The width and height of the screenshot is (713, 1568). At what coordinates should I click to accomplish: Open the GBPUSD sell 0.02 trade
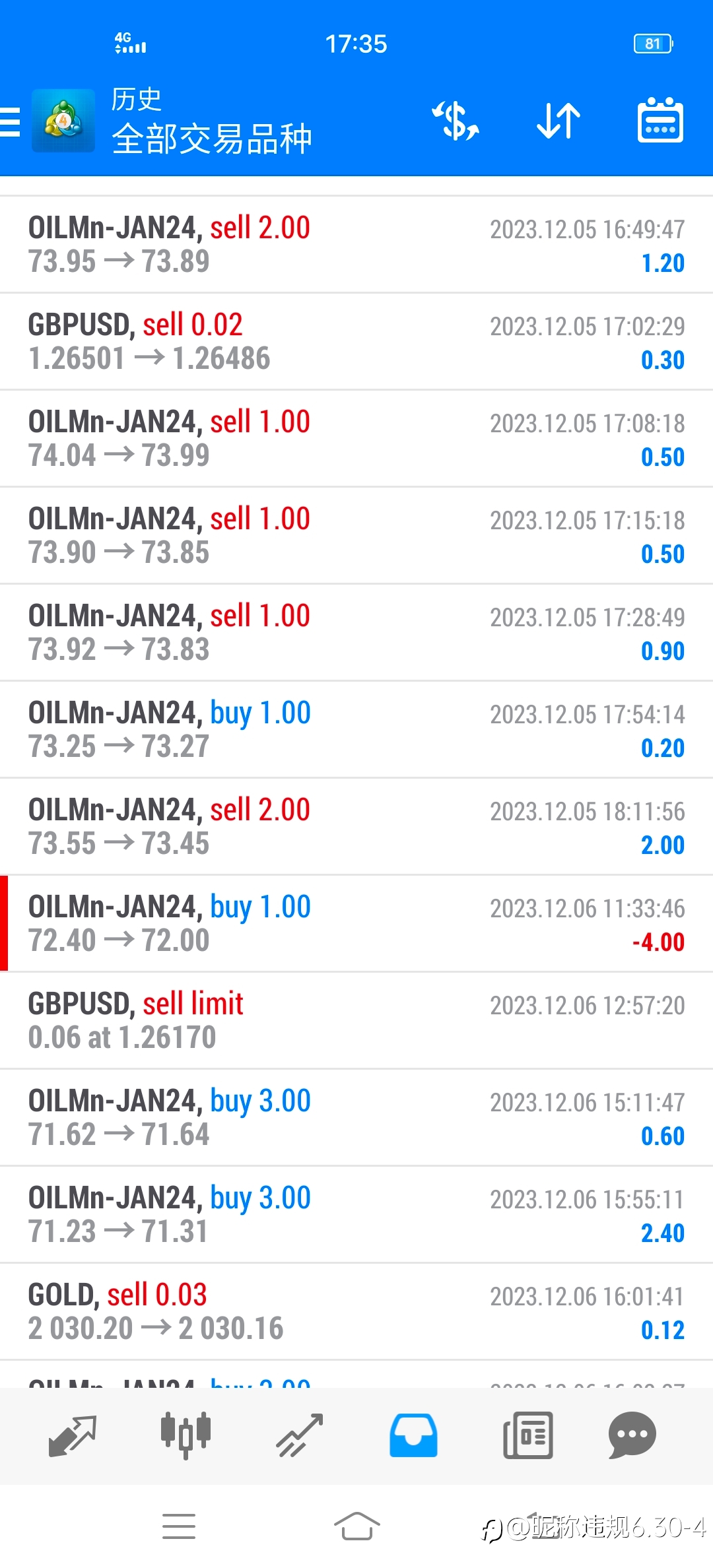click(356, 342)
